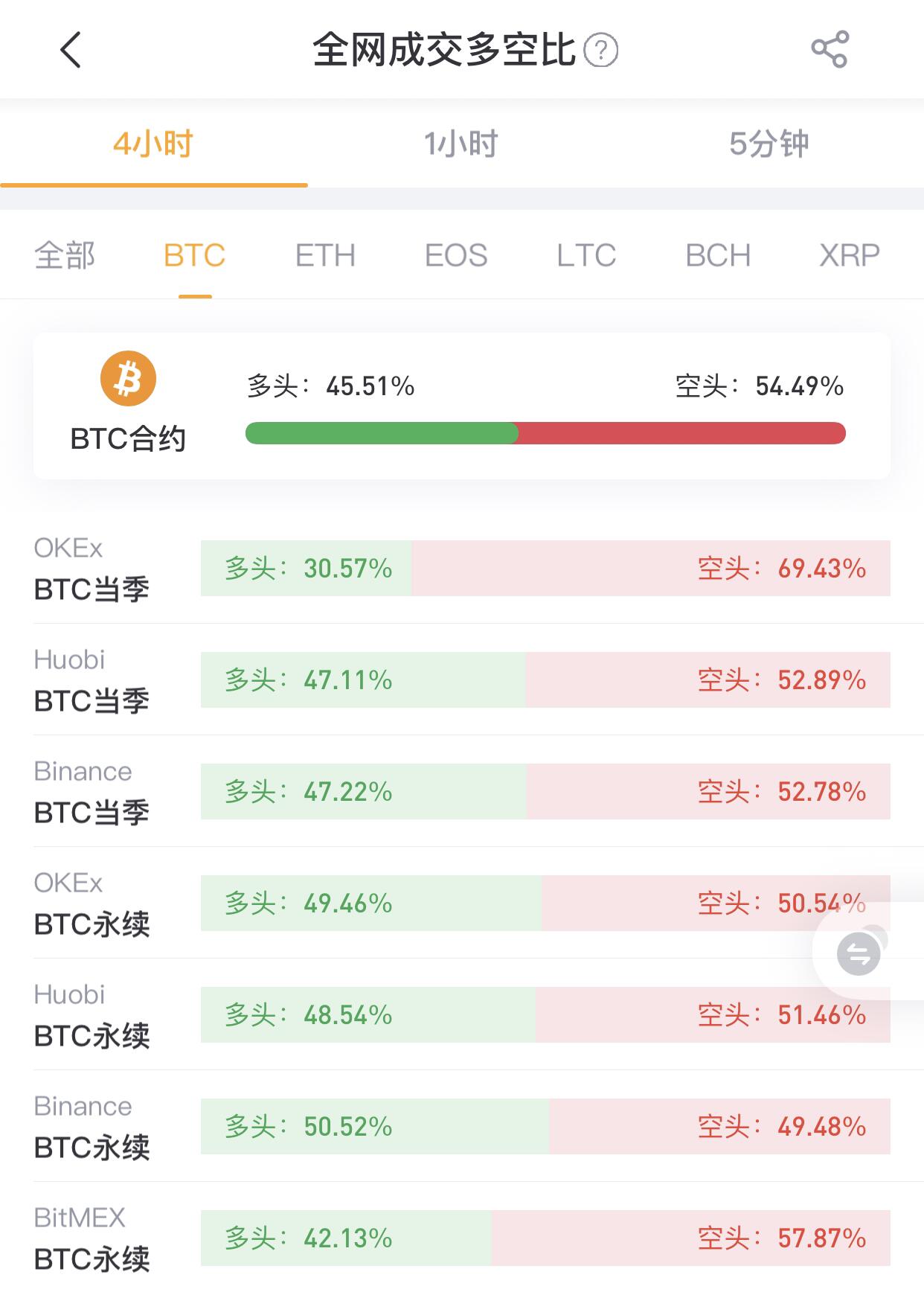This screenshot has width=924, height=1292.
Task: Tap the Huobi BTC永续 row label
Action: (x=89, y=1016)
